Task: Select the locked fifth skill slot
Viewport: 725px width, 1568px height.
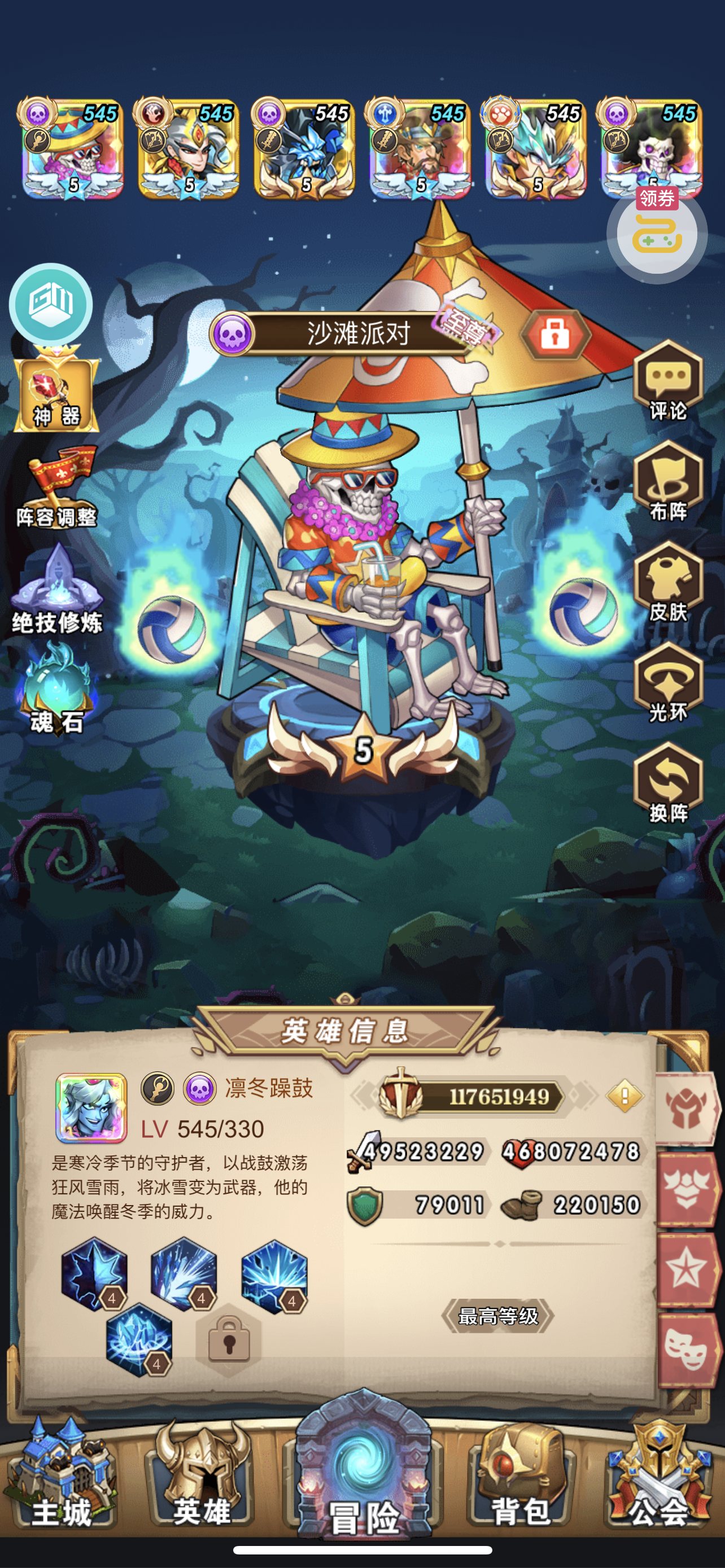Action: point(228,1341)
